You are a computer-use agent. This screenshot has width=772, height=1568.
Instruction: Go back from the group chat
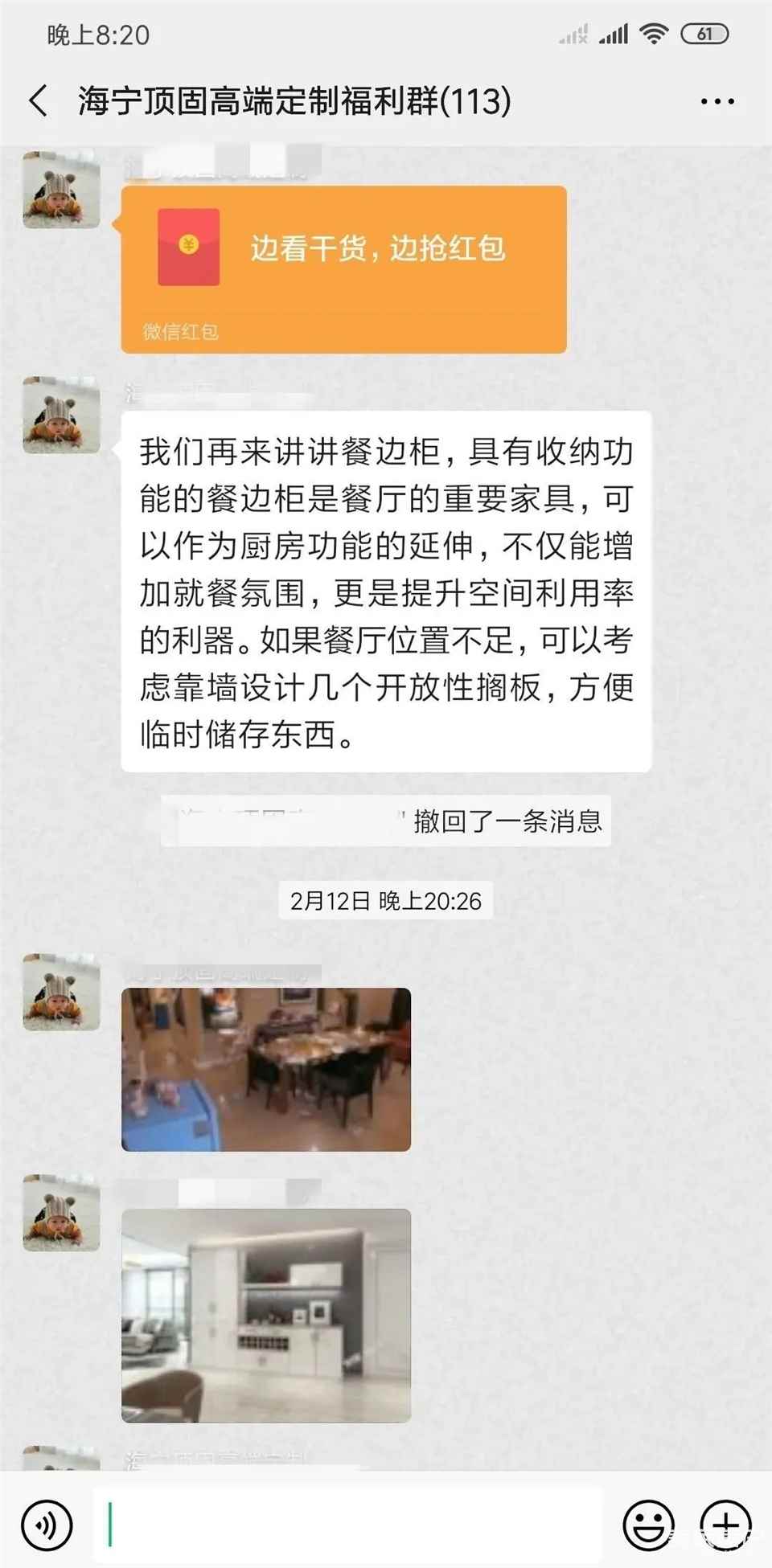pos(39,101)
